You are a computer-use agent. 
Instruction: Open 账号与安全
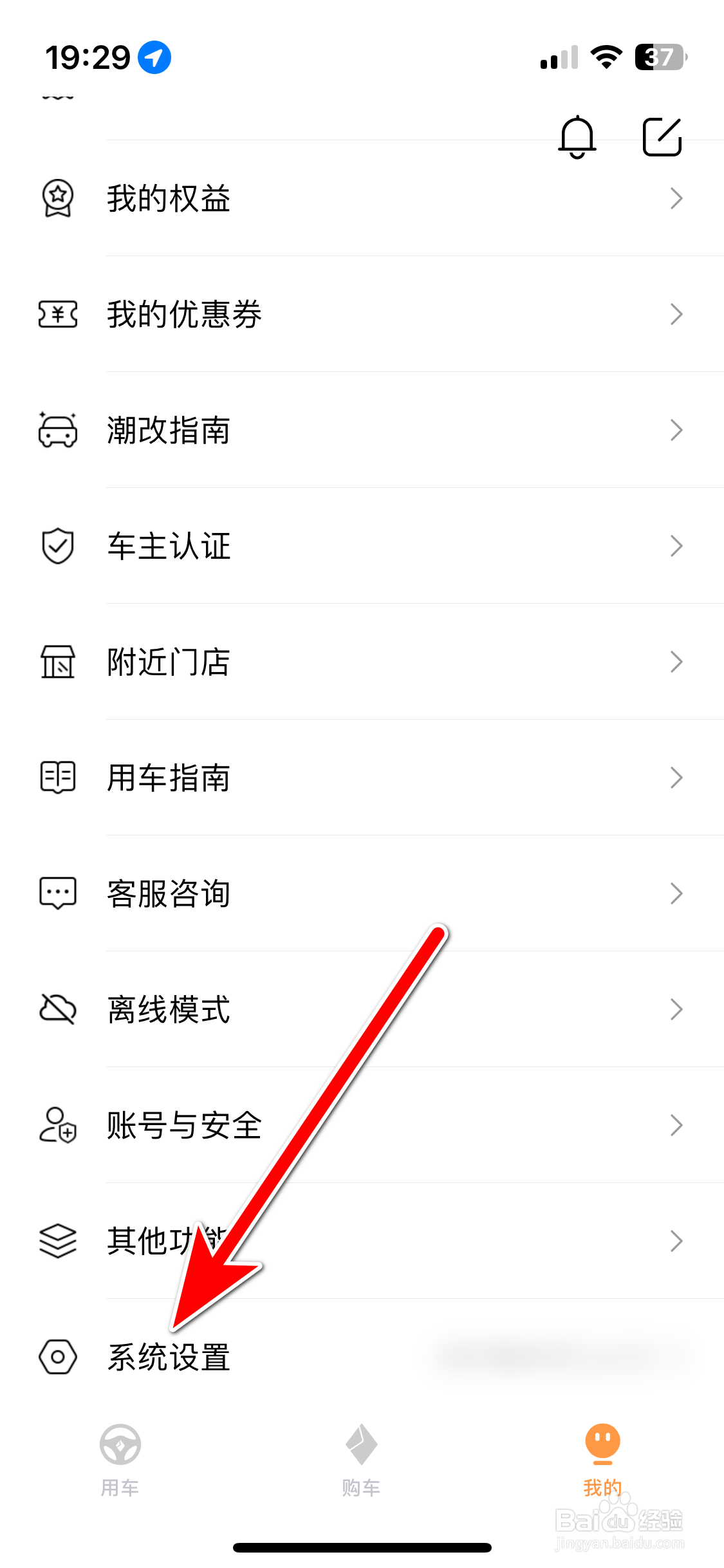pos(183,1125)
